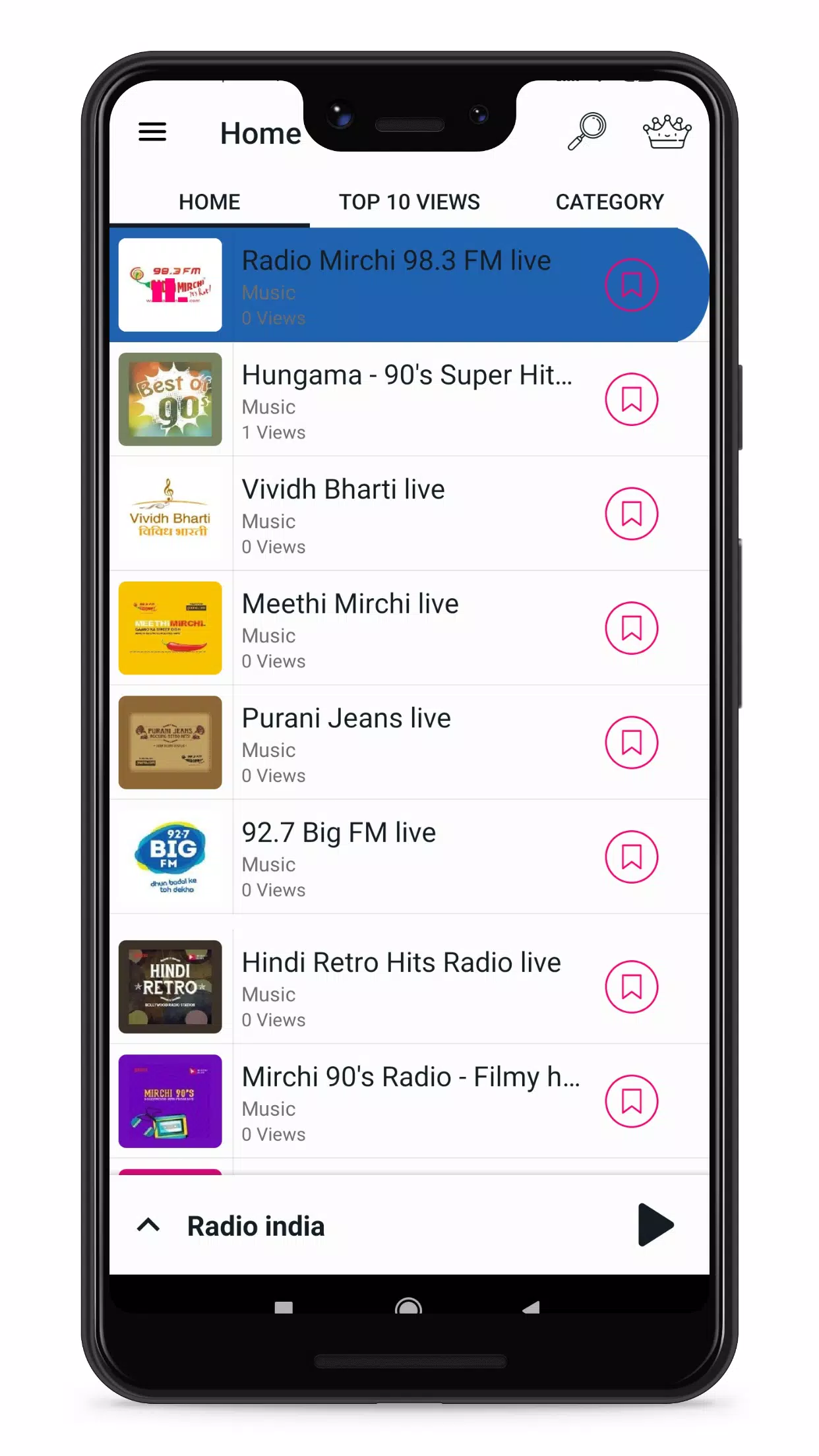Tap the search magnifier icon

pos(587,132)
